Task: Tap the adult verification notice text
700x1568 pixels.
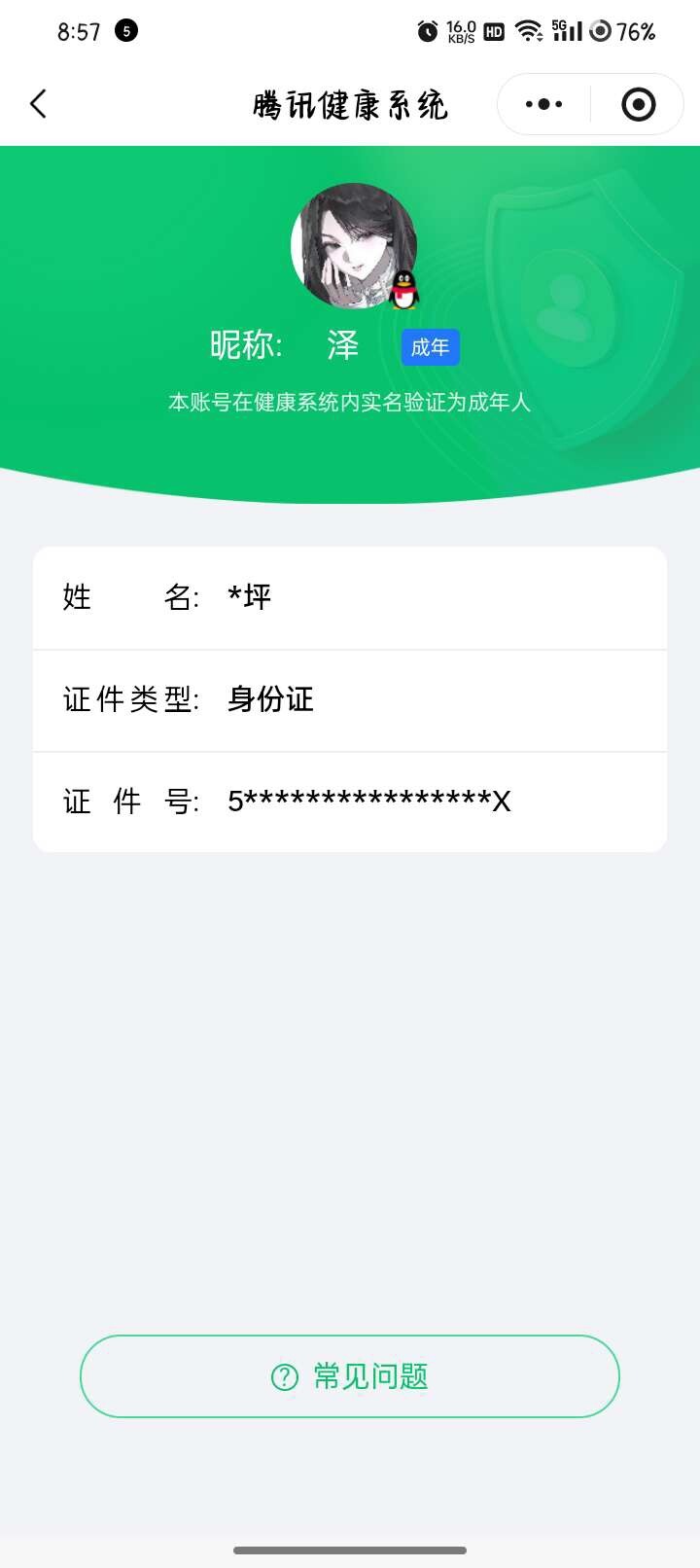Action: point(350,402)
